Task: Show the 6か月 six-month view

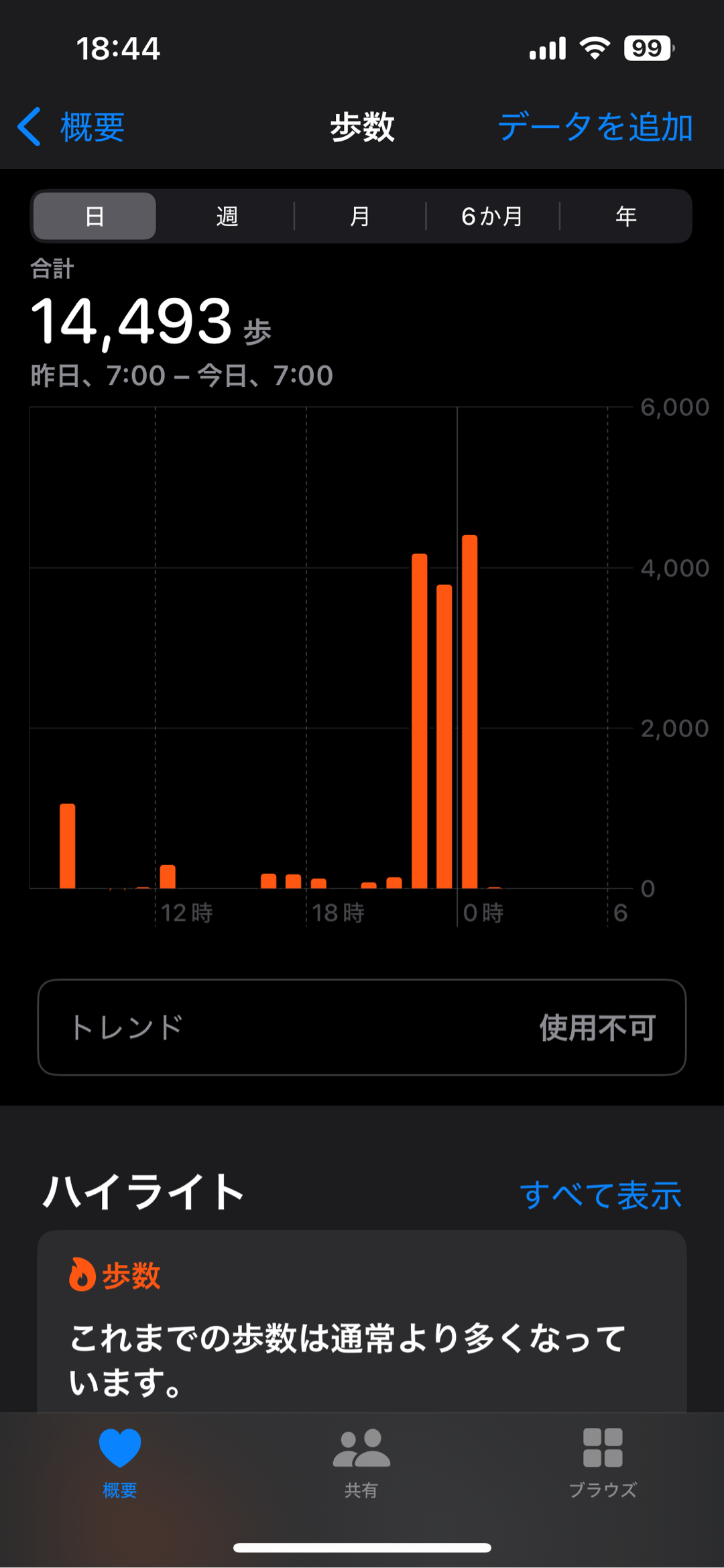Action: point(492,216)
